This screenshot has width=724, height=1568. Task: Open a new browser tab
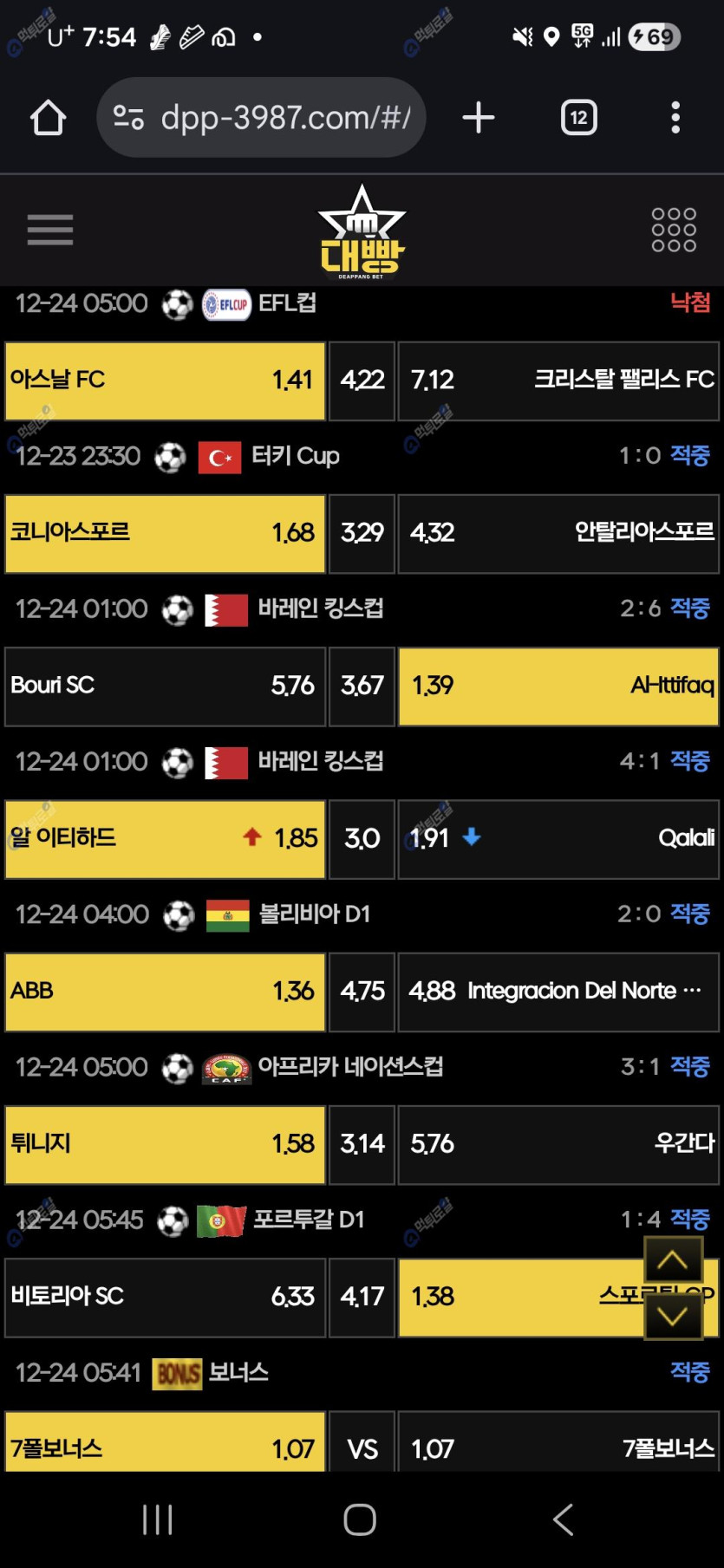point(479,118)
